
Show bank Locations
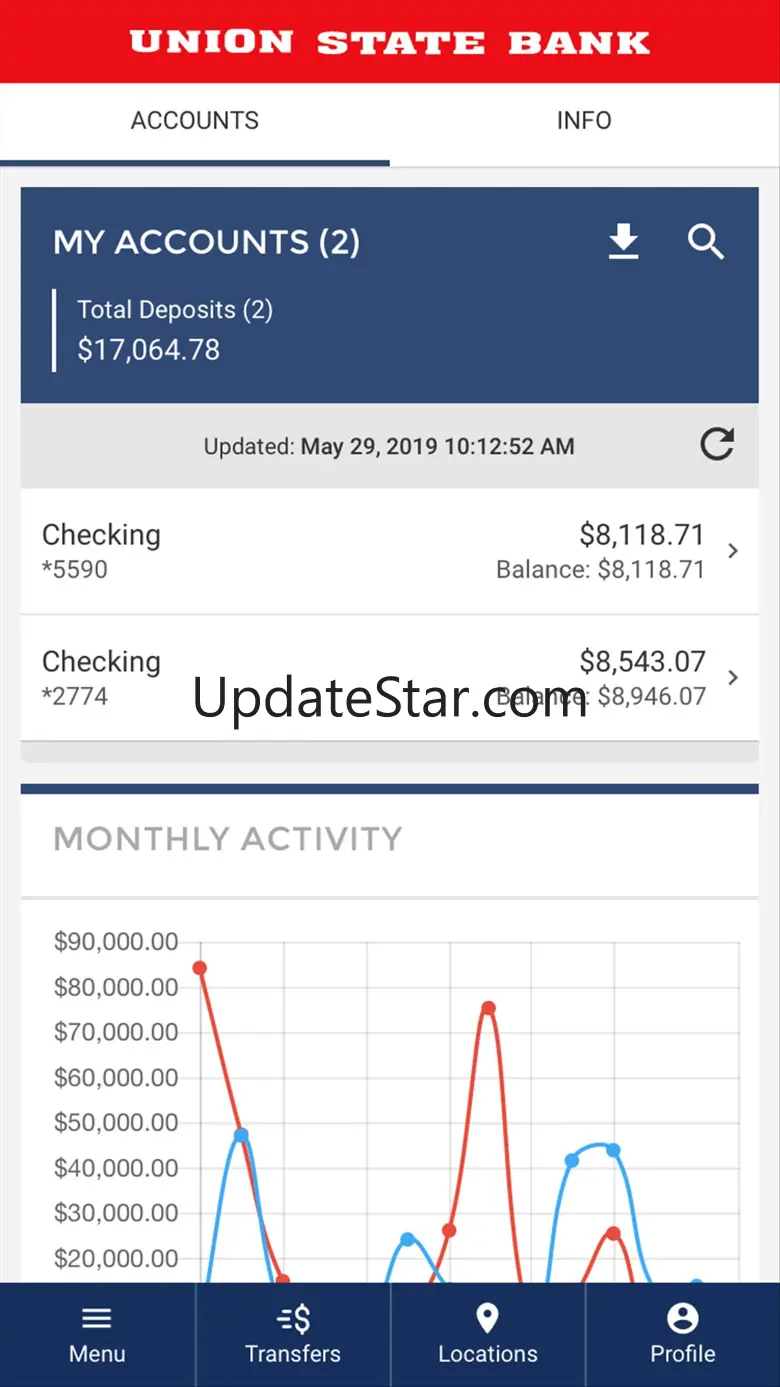(x=487, y=1334)
